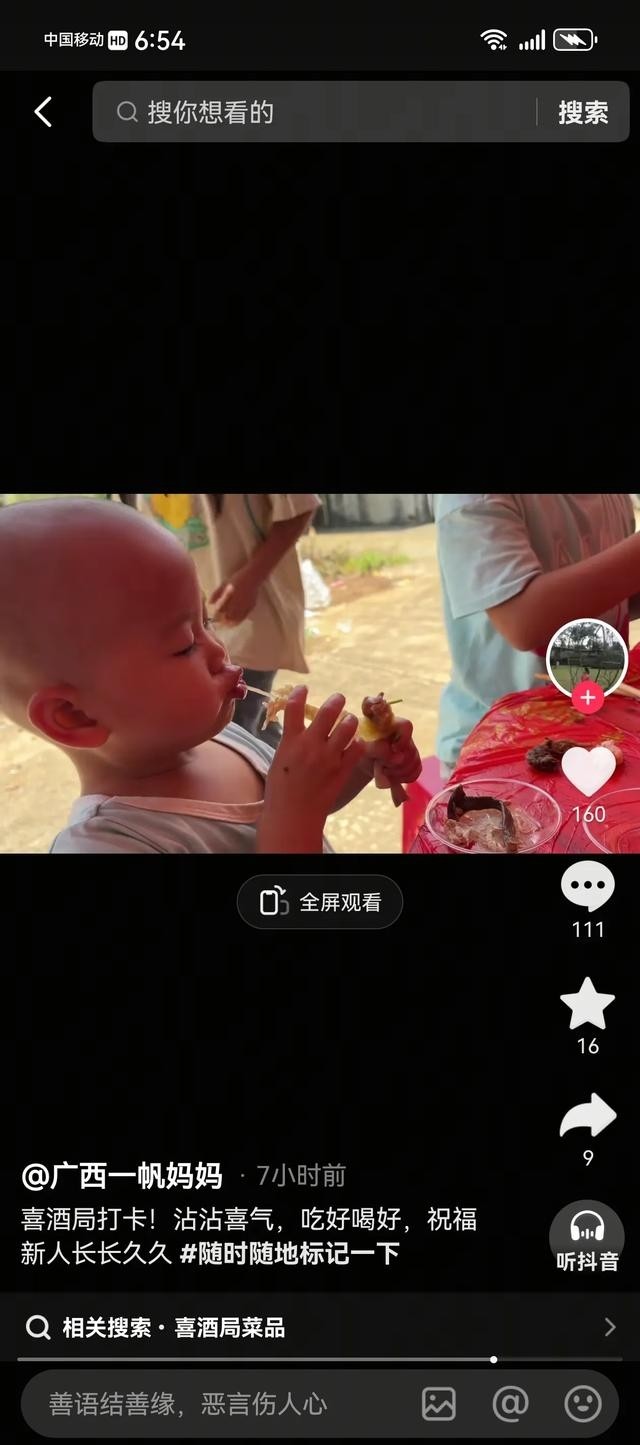Image resolution: width=640 pixels, height=1445 pixels.
Task: Open the comments bubble
Action: pos(588,887)
